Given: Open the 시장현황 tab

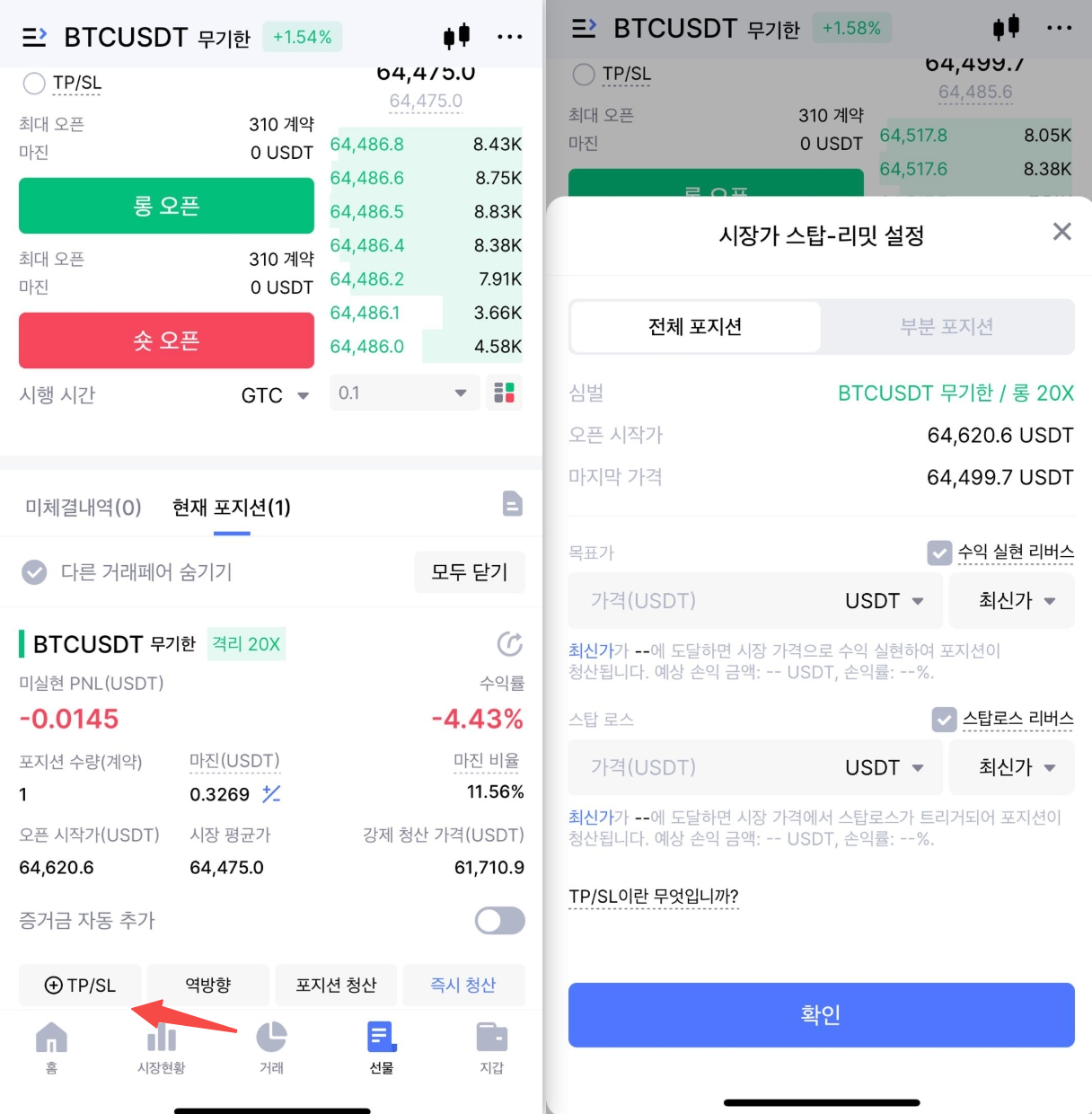Looking at the screenshot, I should pos(162,1047).
